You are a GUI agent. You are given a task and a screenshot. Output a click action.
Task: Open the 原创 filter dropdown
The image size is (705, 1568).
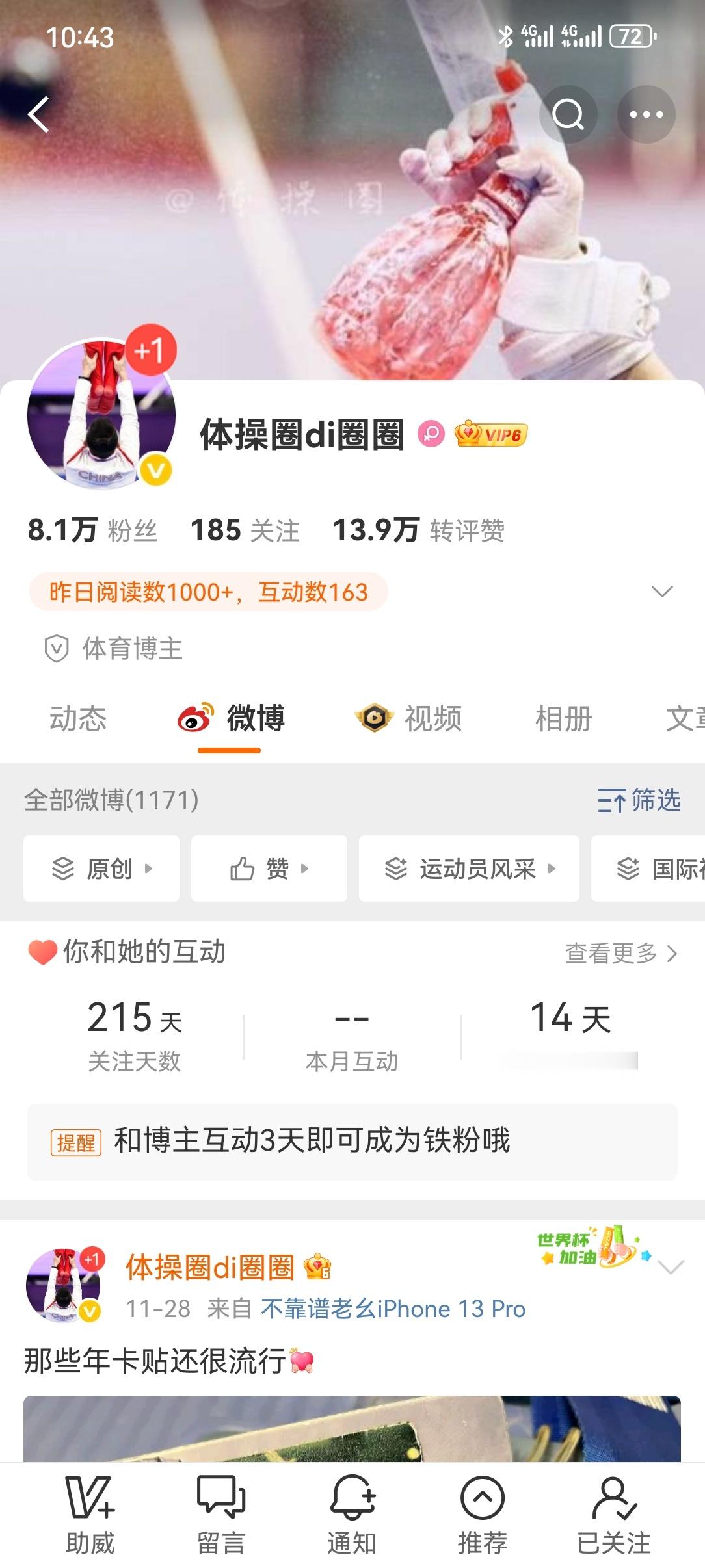pyautogui.click(x=101, y=869)
